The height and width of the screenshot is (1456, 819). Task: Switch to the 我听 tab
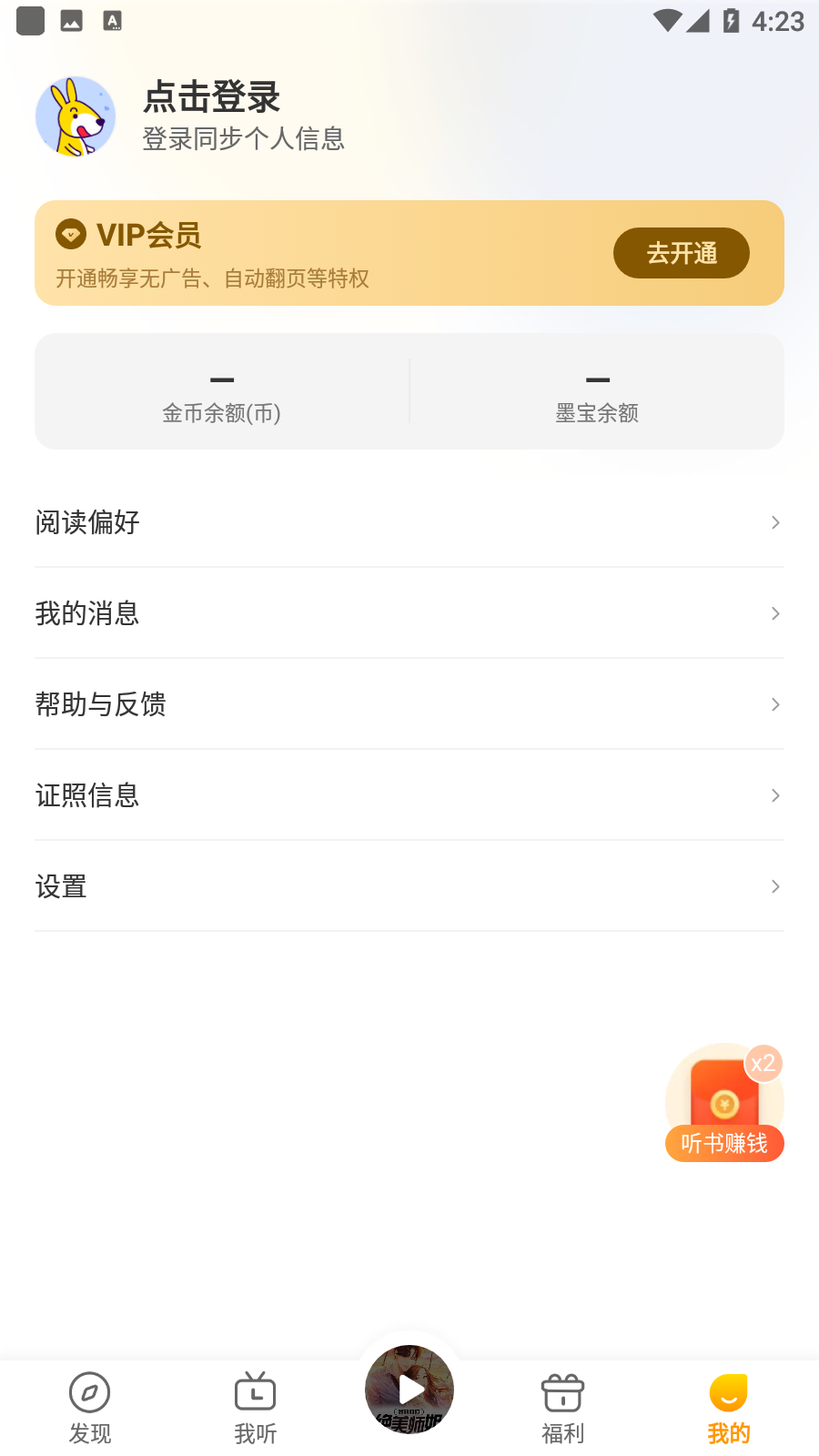[x=255, y=1408]
